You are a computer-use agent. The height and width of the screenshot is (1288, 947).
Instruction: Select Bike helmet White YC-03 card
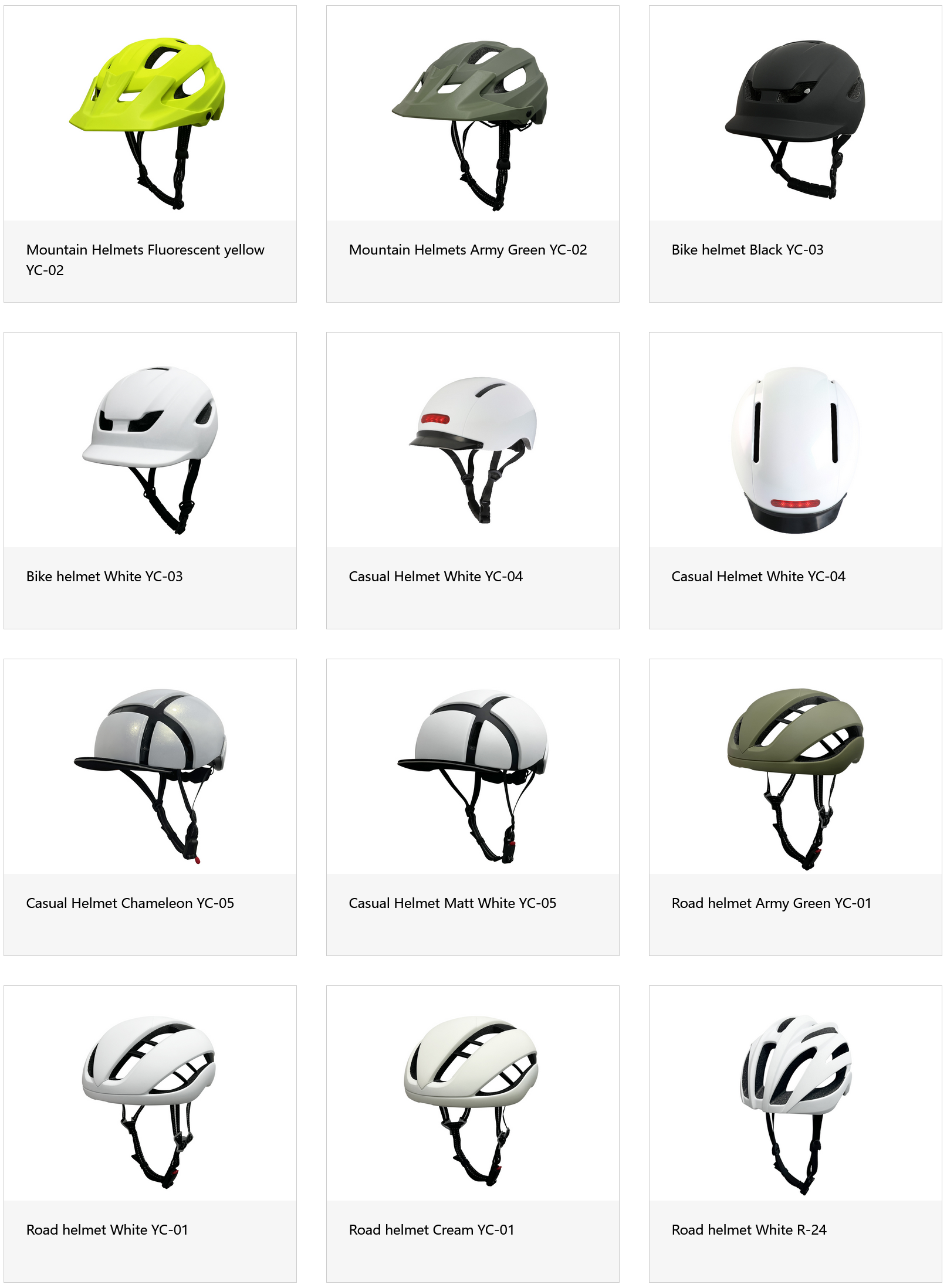(x=150, y=480)
